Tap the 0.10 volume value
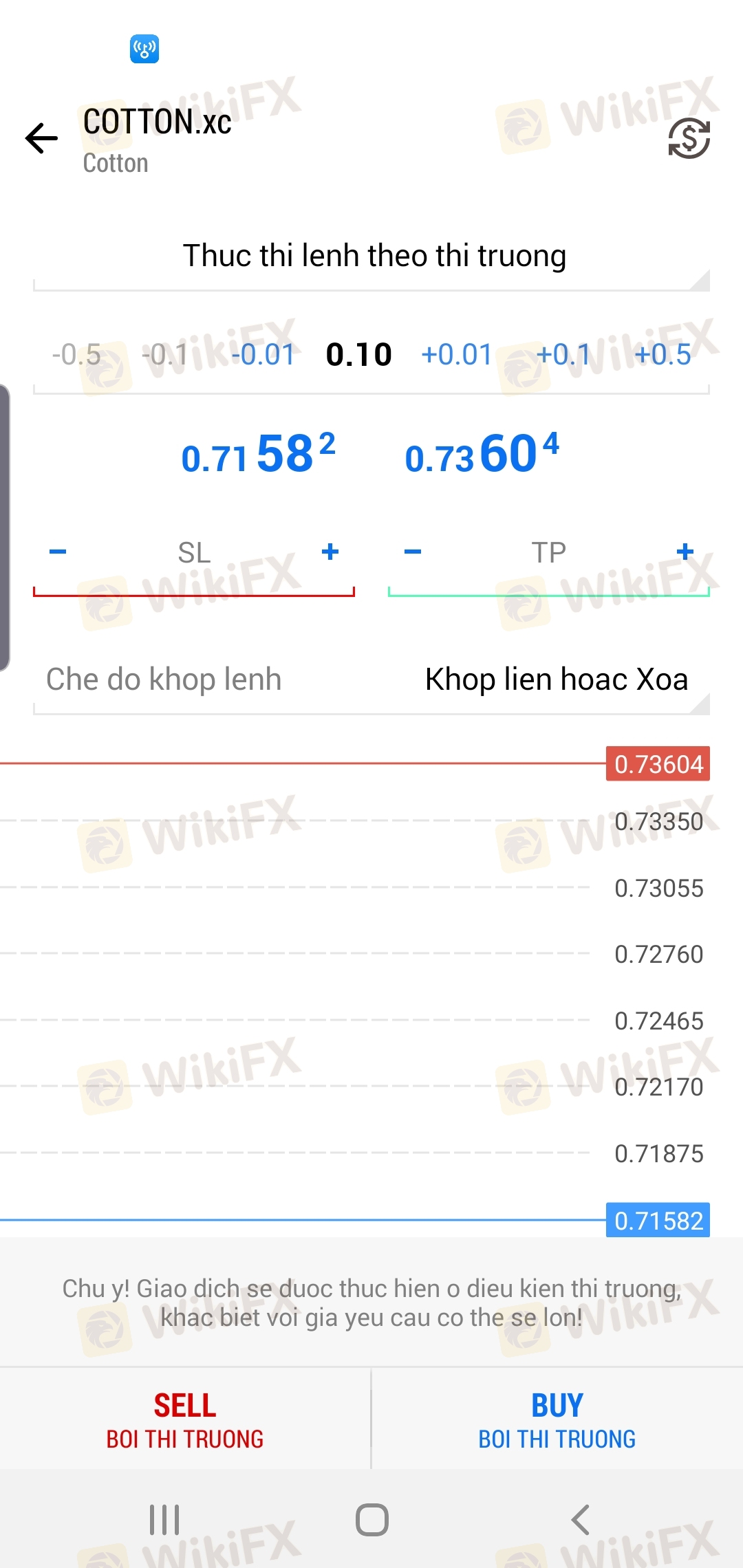Image resolution: width=743 pixels, height=1568 pixels. 358,355
